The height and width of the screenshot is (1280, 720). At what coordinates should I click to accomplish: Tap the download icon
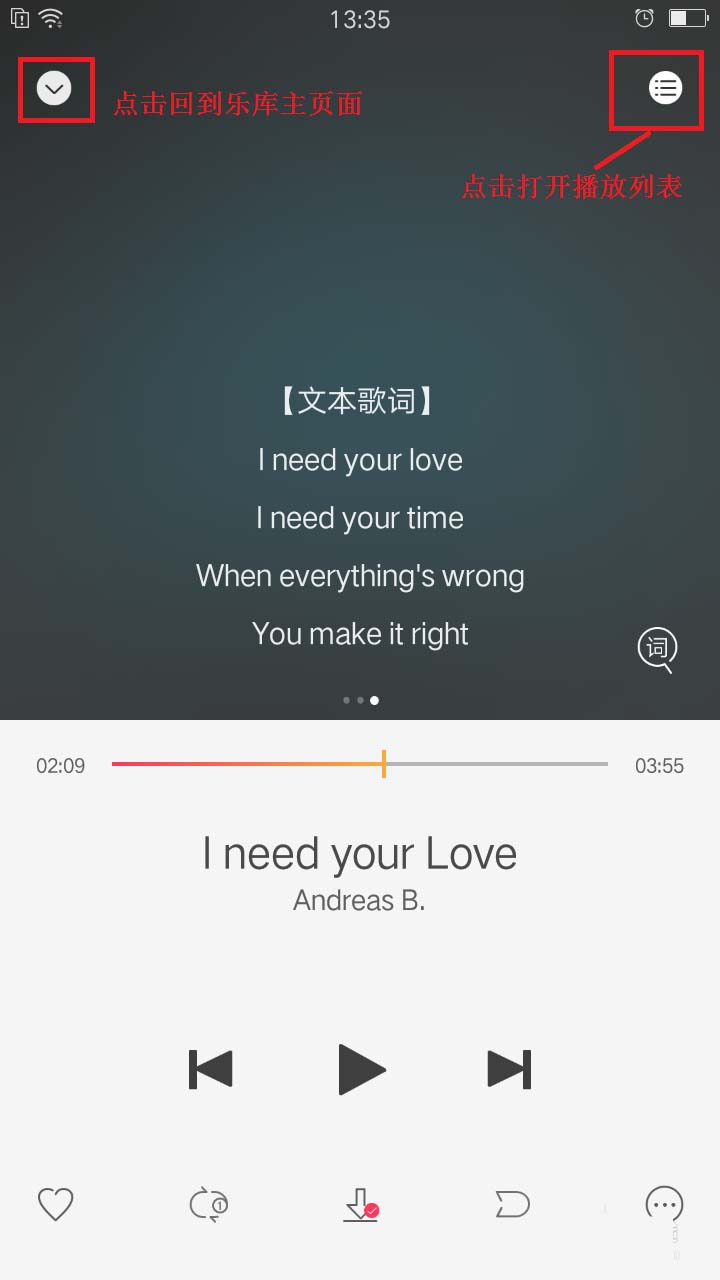coord(360,1205)
